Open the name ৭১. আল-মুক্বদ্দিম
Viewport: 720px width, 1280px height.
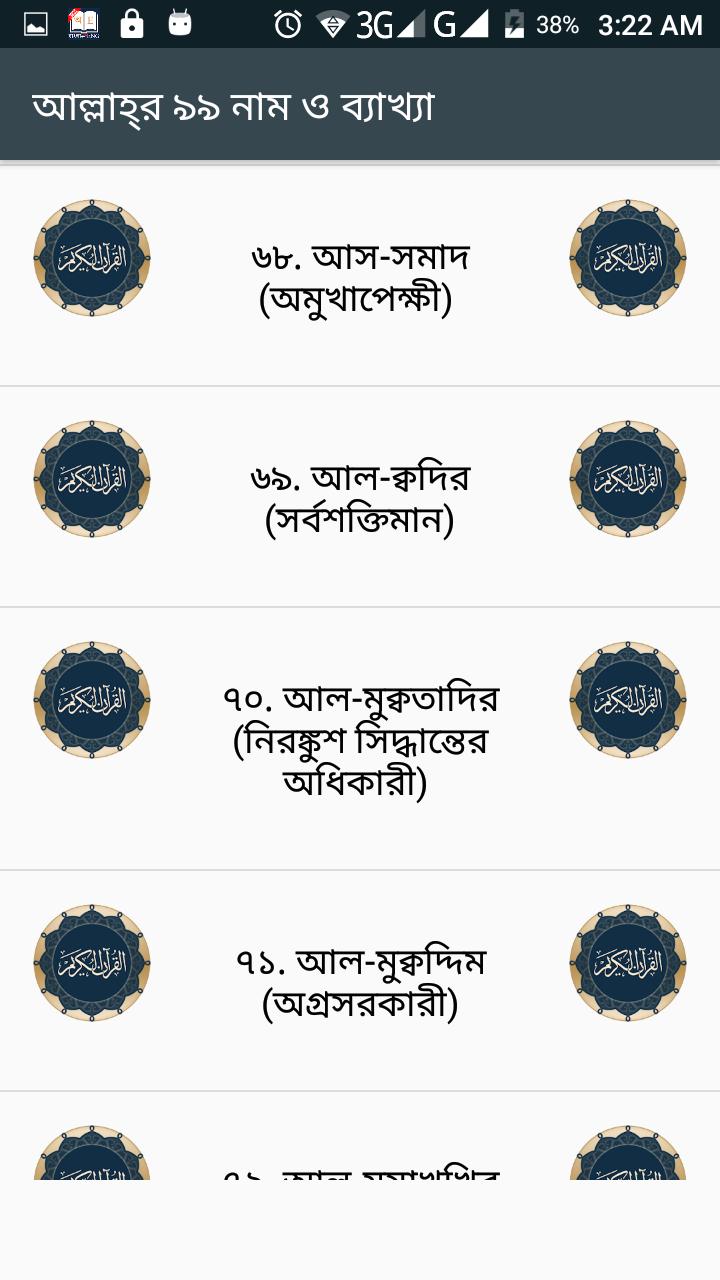(359, 981)
